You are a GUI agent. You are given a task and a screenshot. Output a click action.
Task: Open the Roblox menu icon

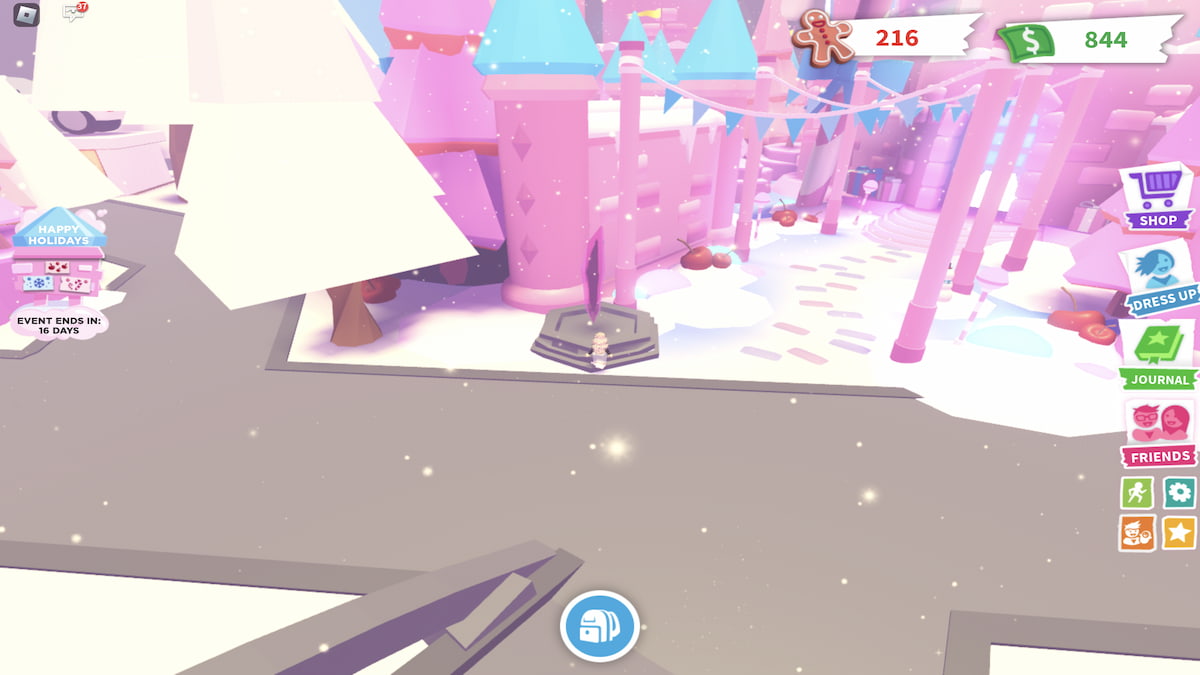tap(26, 14)
